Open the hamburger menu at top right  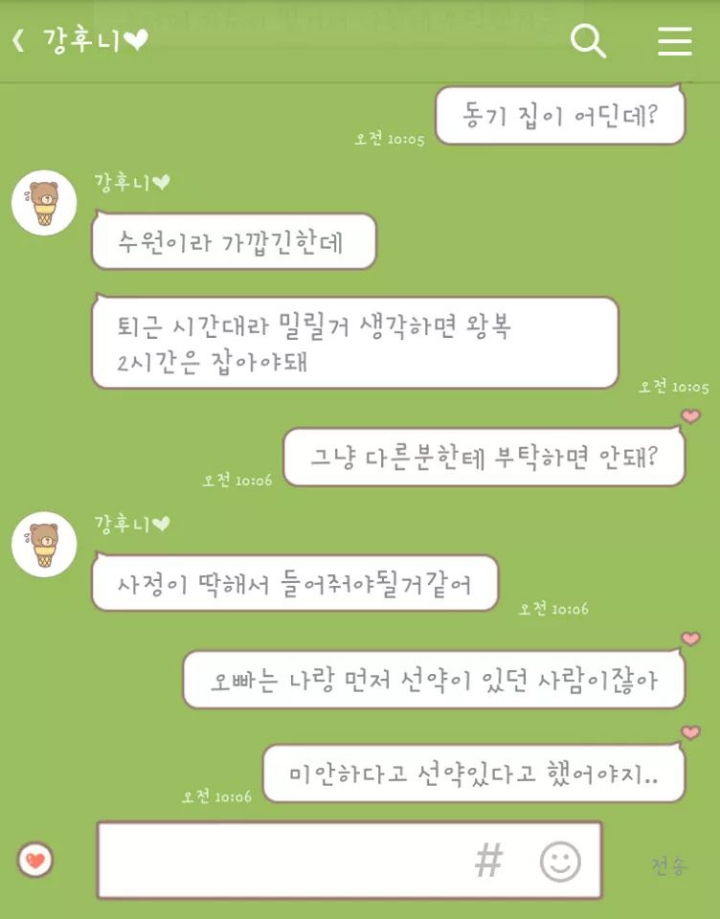tap(675, 41)
